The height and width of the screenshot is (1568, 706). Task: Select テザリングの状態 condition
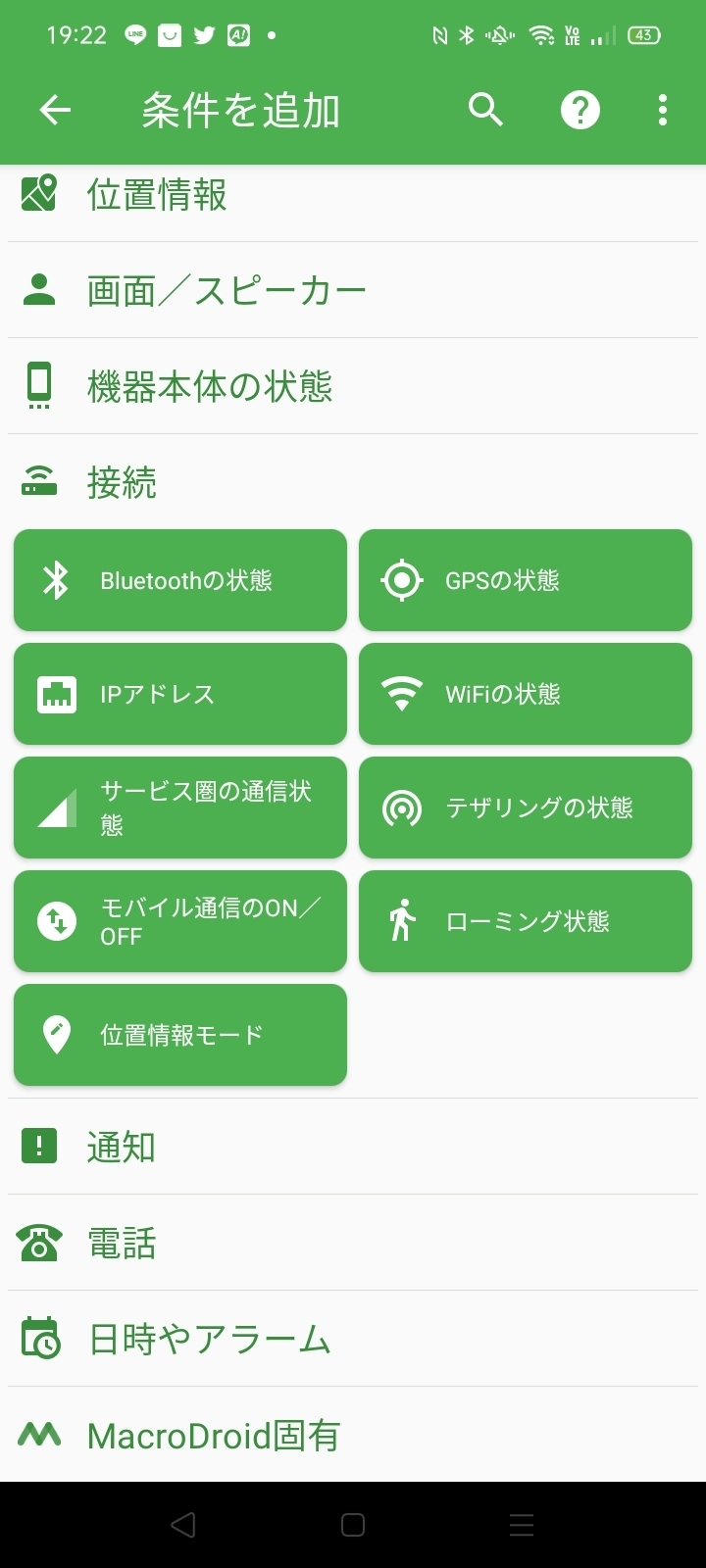[x=526, y=808]
